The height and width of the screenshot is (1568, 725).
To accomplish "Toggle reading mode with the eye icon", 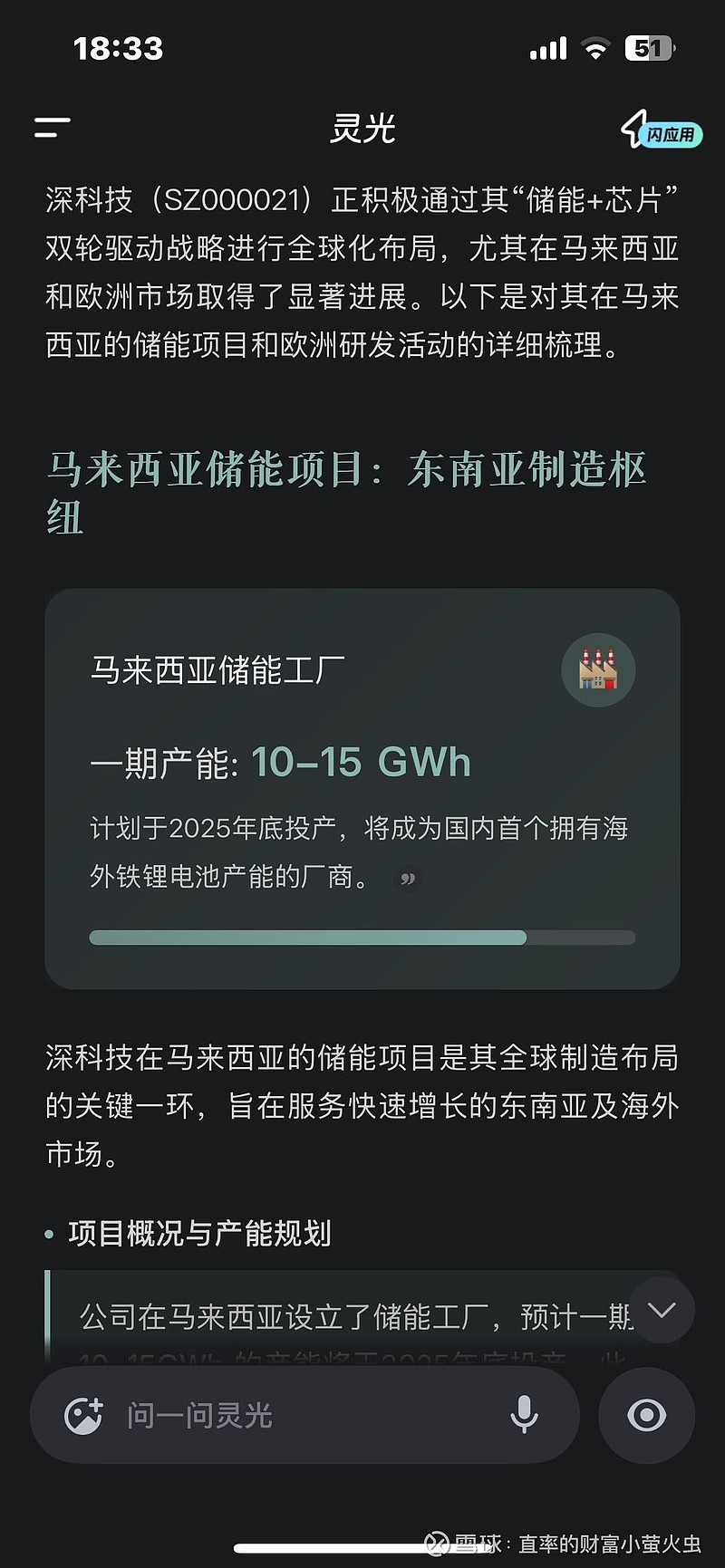I will coord(646,1415).
